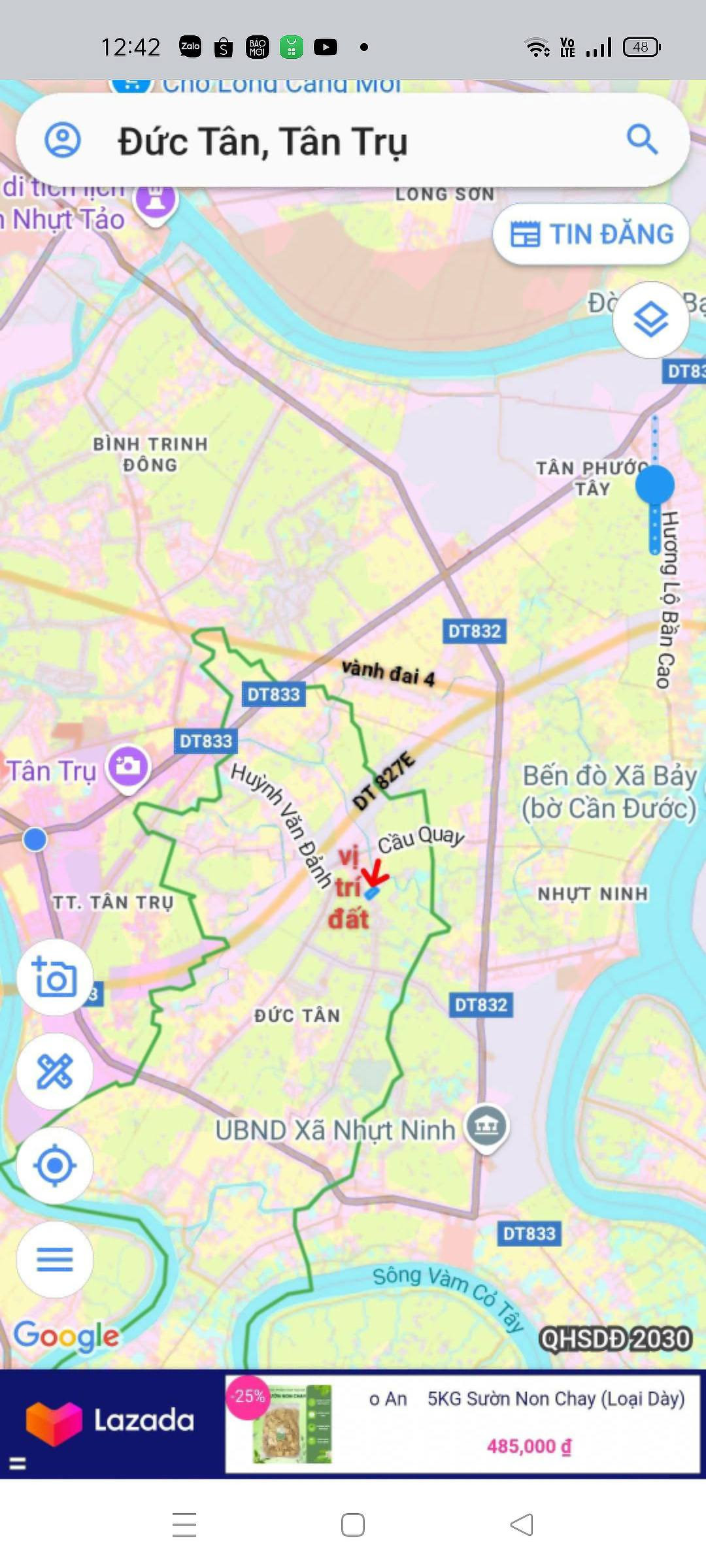Screen dimensions: 706x1568
Task: Open the TIN ĐĂNG listings button
Action: (x=591, y=234)
